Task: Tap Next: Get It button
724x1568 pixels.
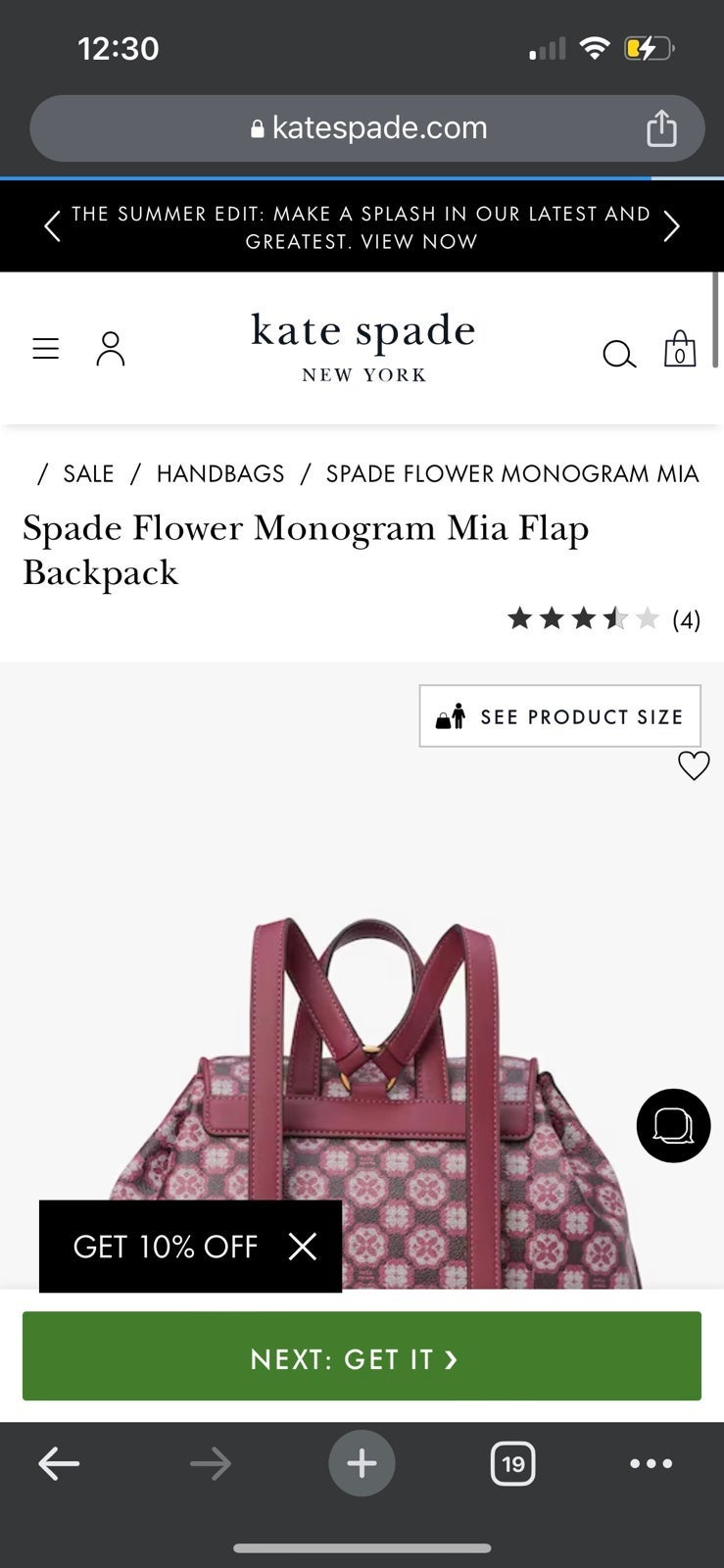Action: [362, 1356]
